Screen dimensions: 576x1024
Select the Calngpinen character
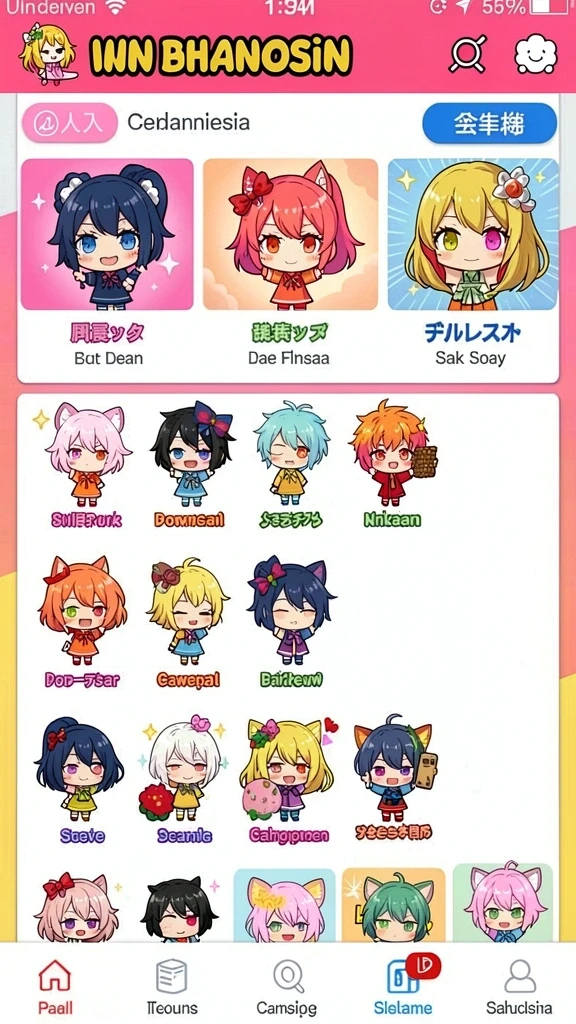pyautogui.click(x=289, y=780)
